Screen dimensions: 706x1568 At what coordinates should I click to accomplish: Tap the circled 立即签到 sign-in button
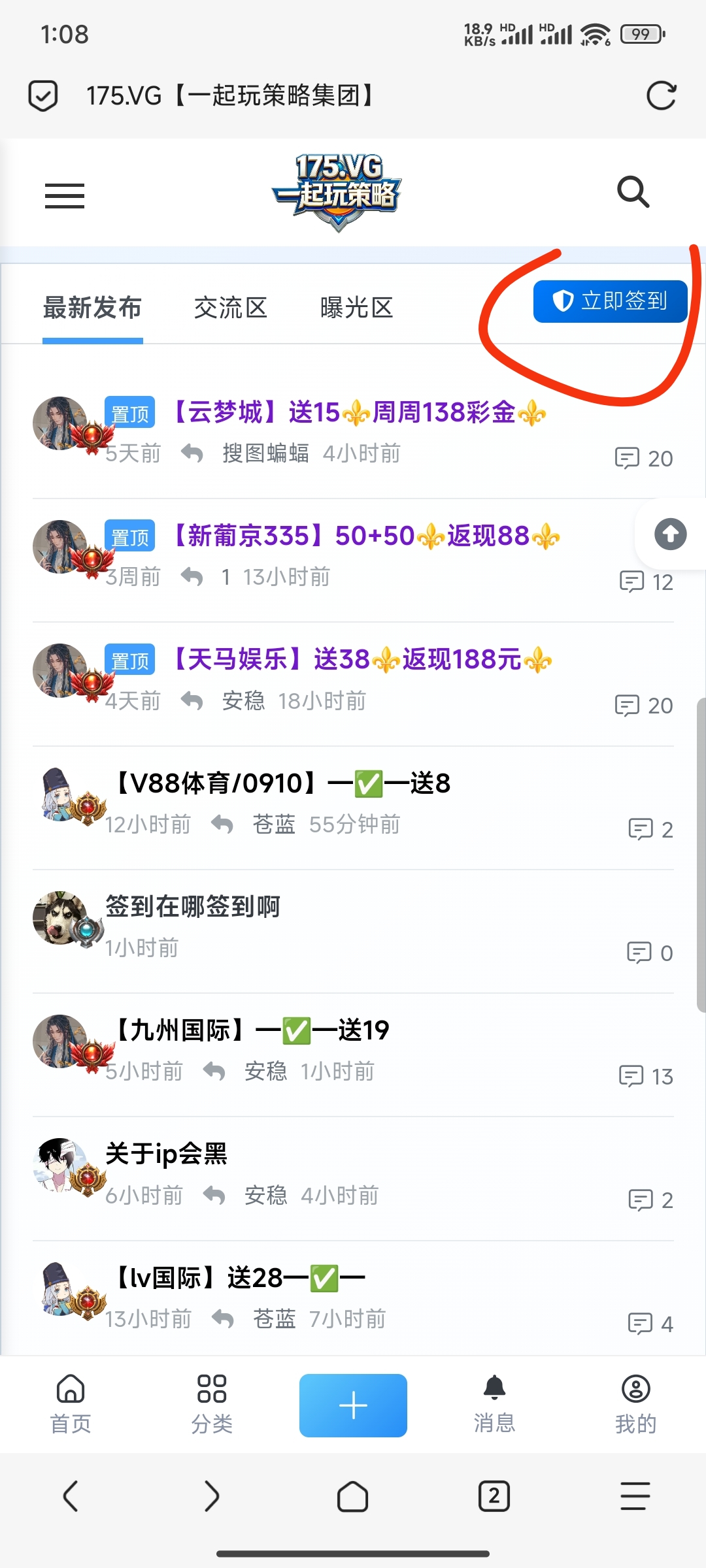[610, 301]
